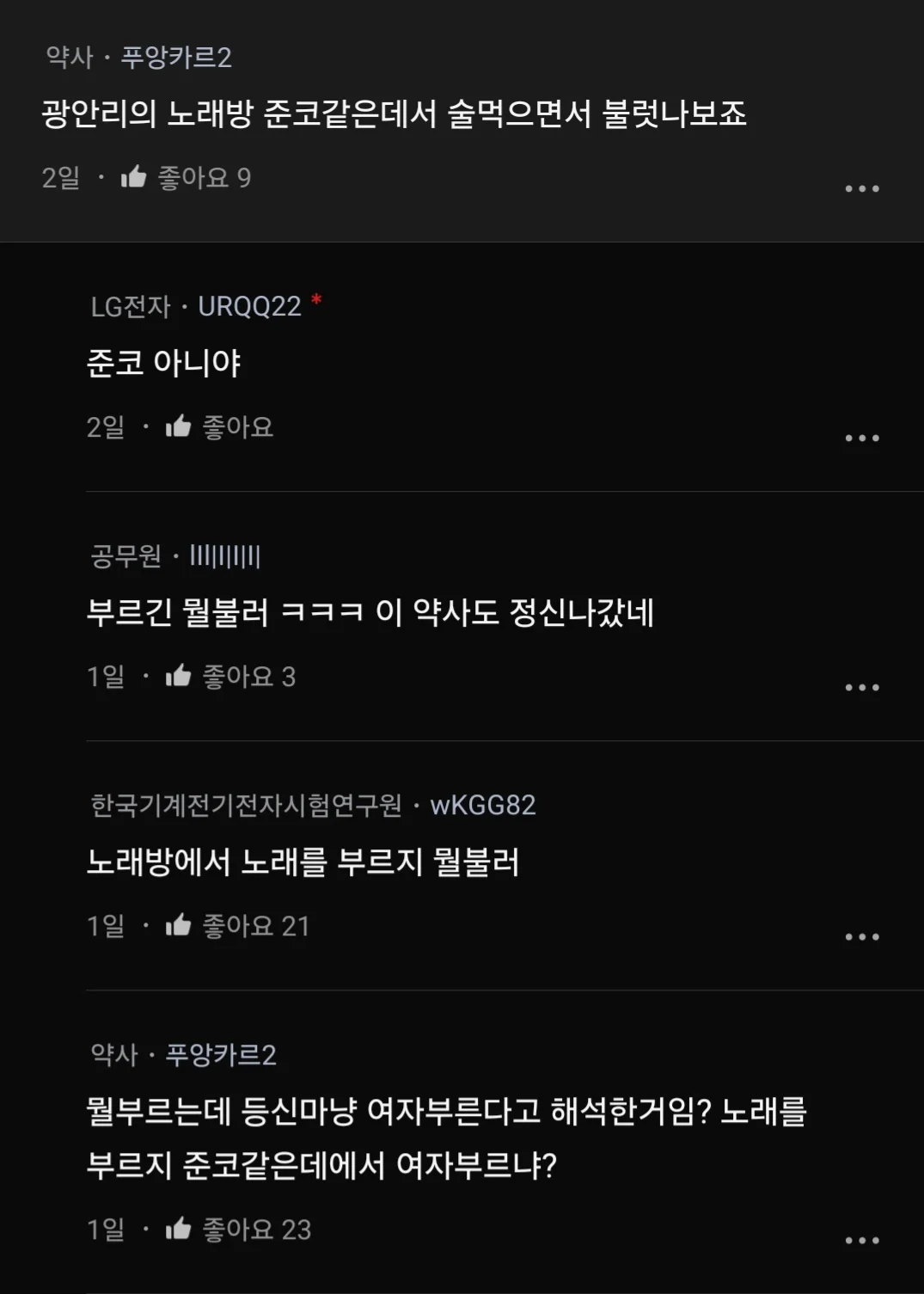
Task: Open overflow menu on the 공무원 reply
Action: [x=861, y=687]
